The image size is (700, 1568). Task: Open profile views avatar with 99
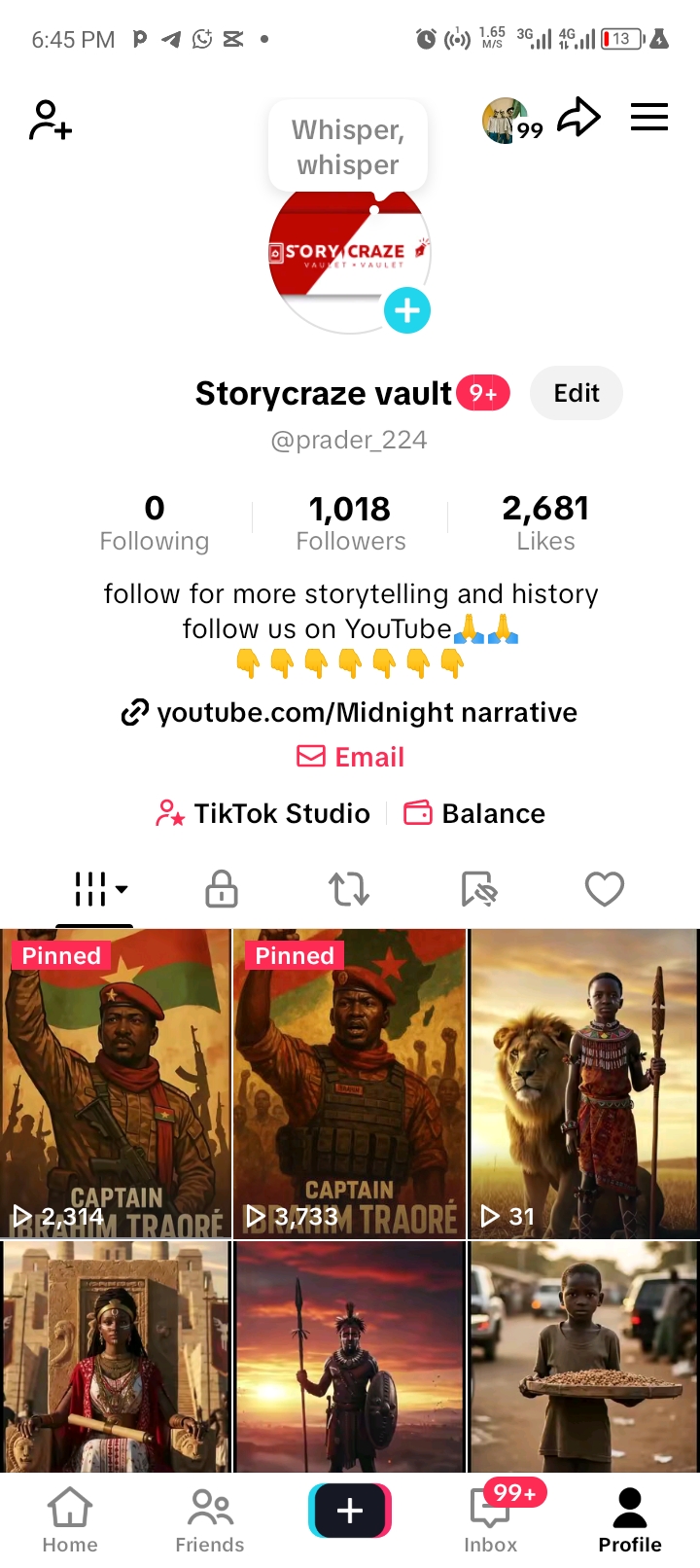click(x=506, y=121)
